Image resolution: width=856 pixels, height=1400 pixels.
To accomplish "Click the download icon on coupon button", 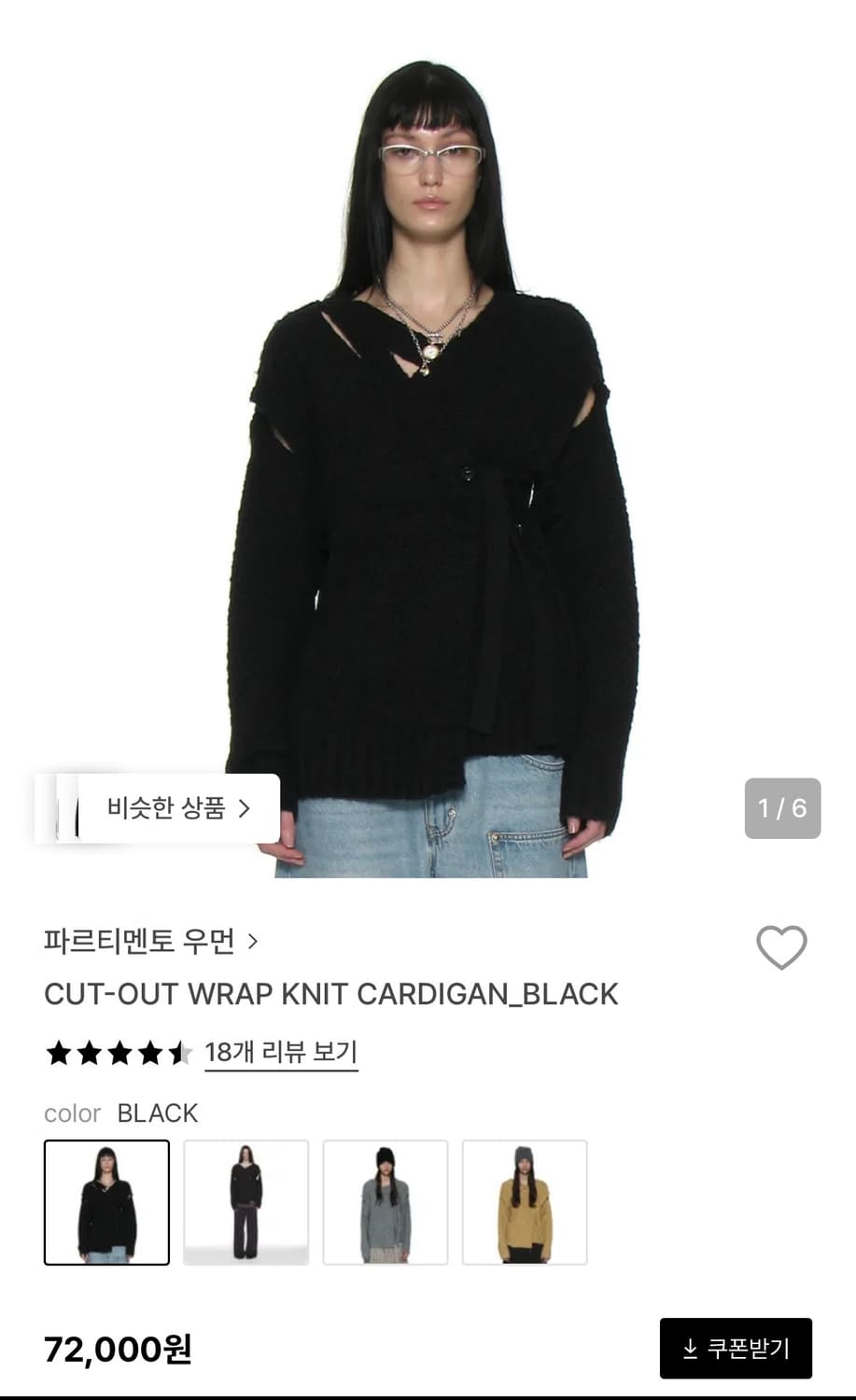I will [x=690, y=1348].
